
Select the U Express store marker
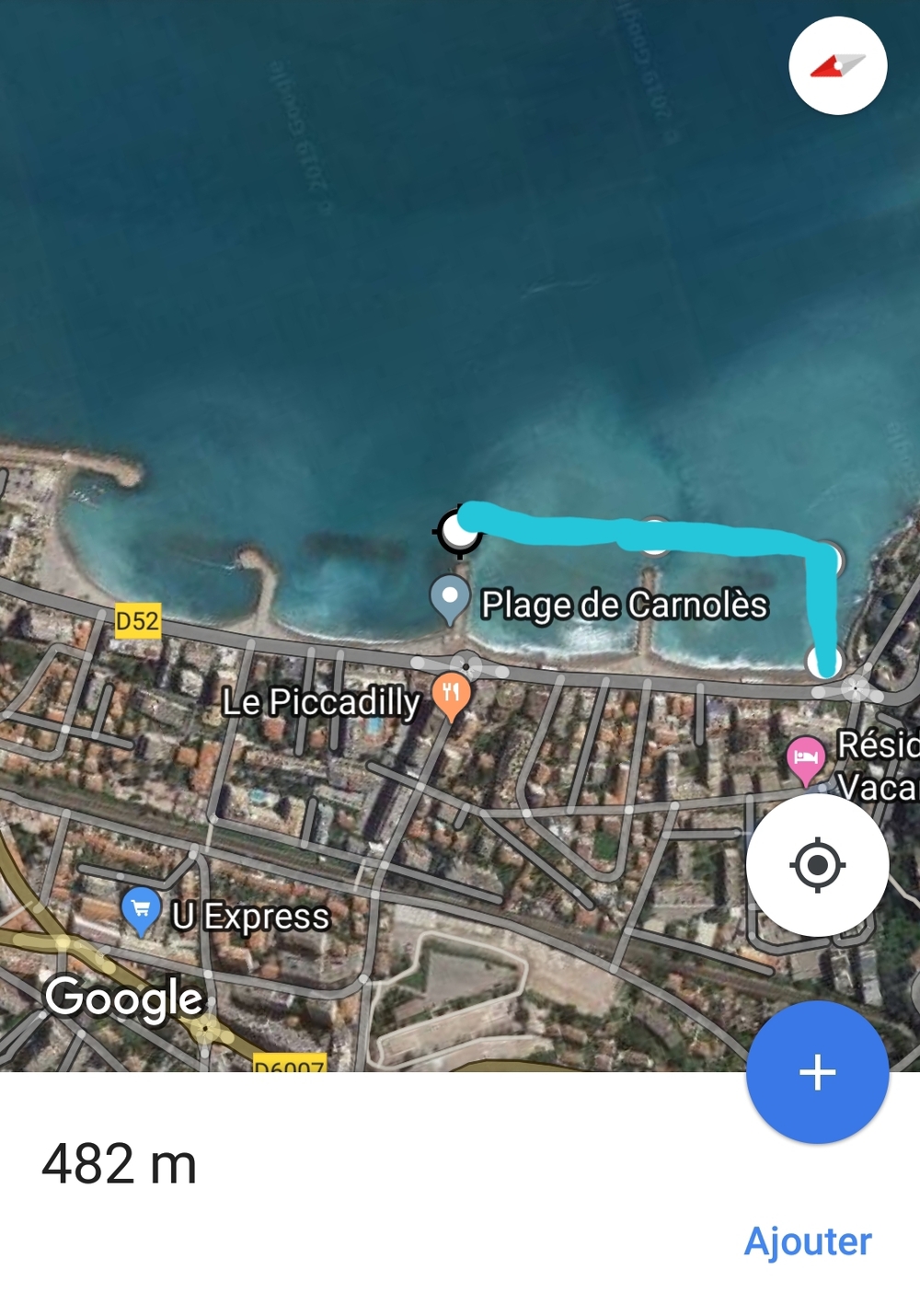141,909
